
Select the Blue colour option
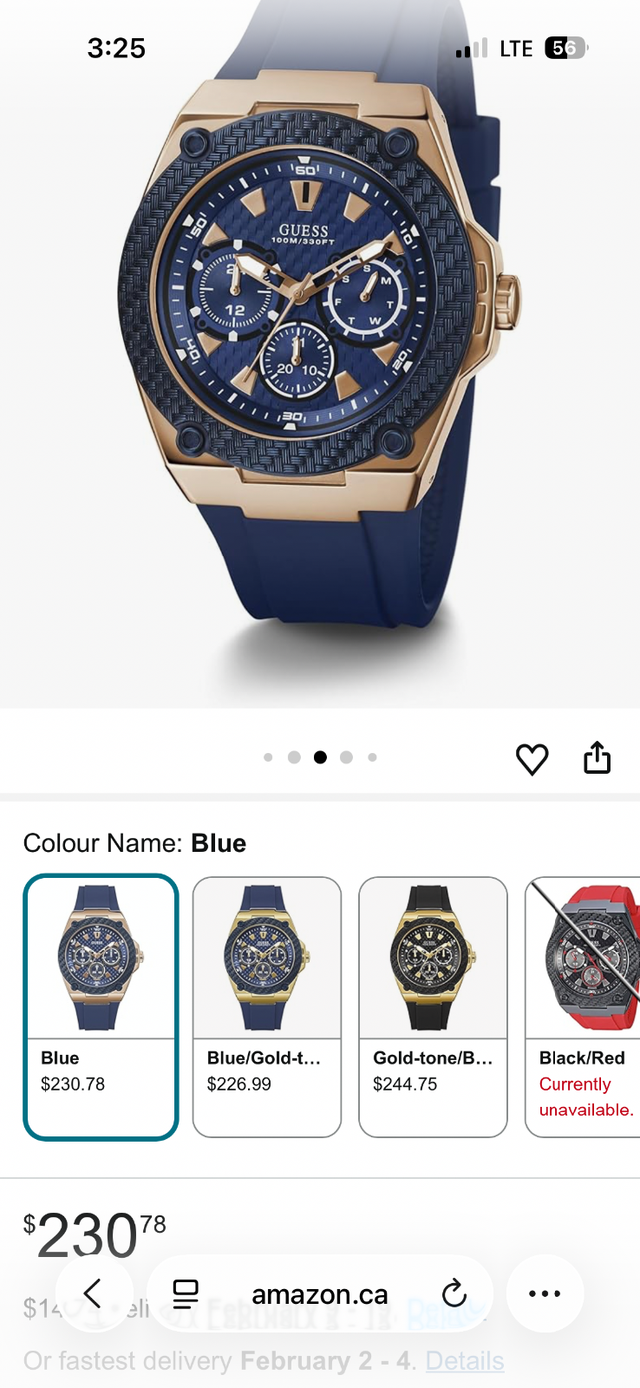point(101,1007)
